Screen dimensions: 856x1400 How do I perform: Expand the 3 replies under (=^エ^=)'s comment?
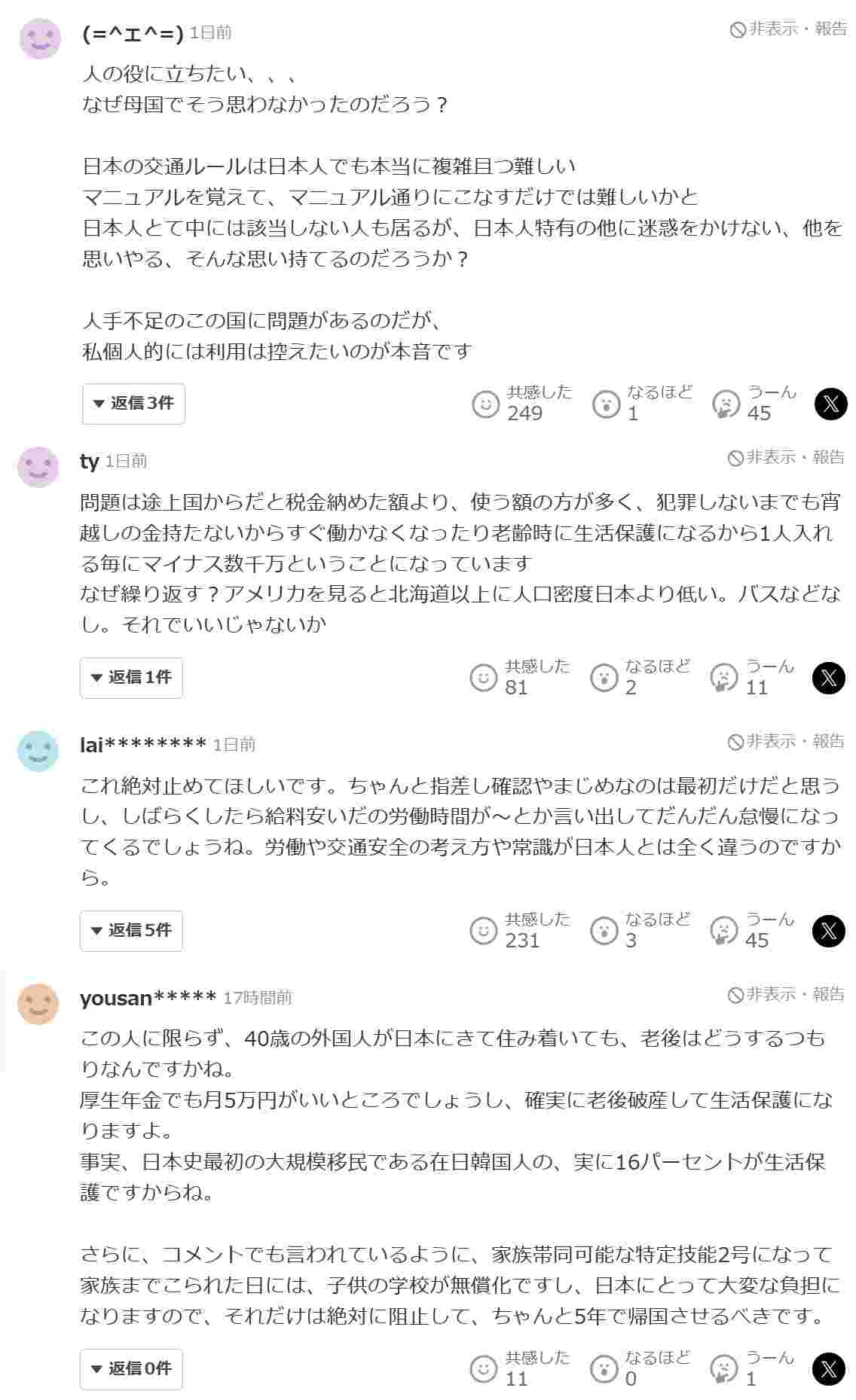[x=133, y=404]
